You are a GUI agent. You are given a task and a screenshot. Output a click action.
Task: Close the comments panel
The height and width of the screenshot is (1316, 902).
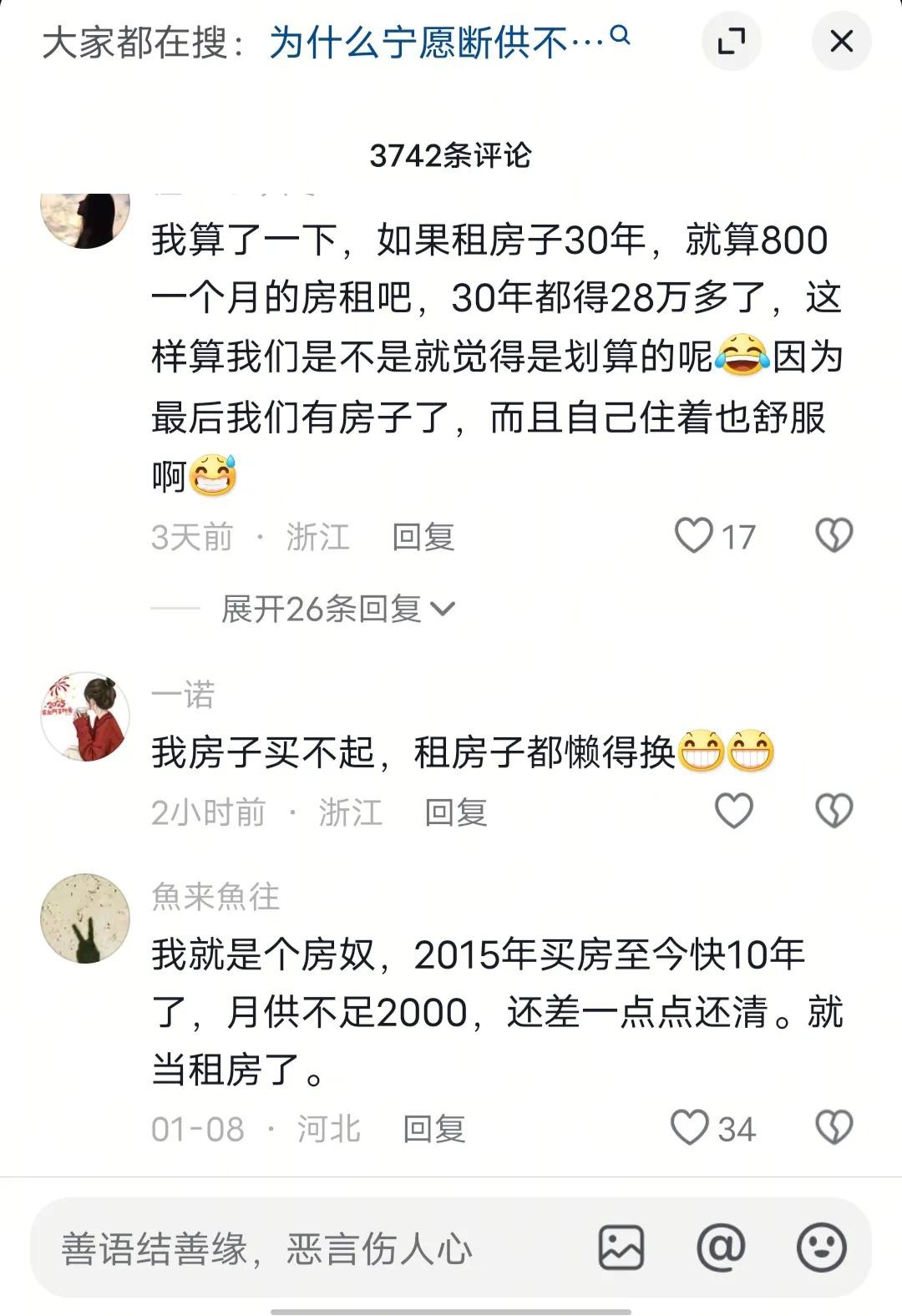(x=841, y=41)
